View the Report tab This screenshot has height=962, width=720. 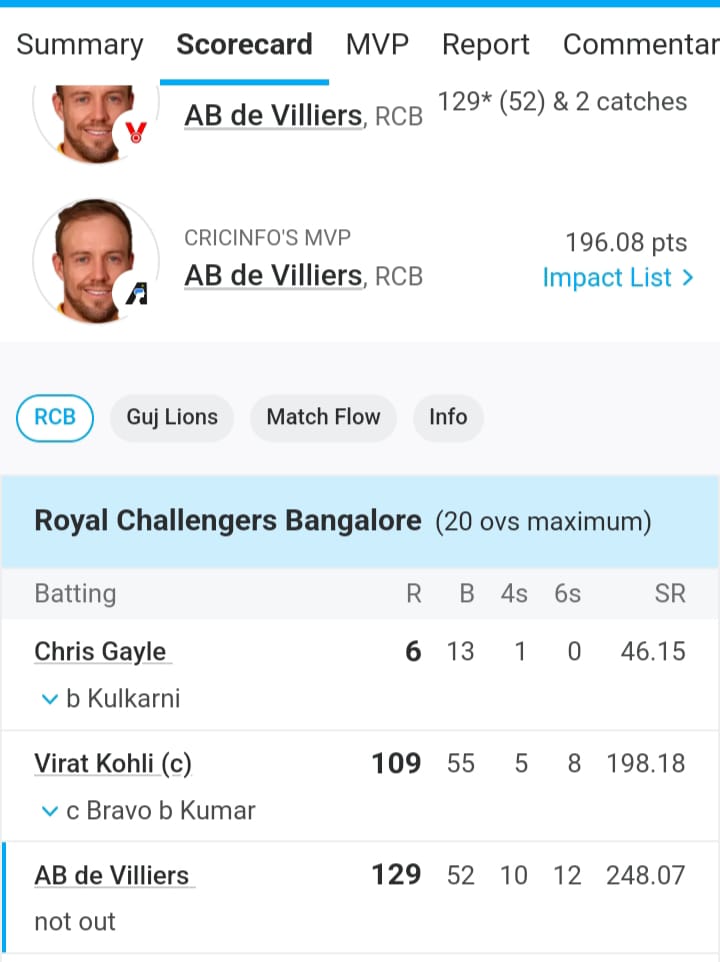(x=485, y=44)
